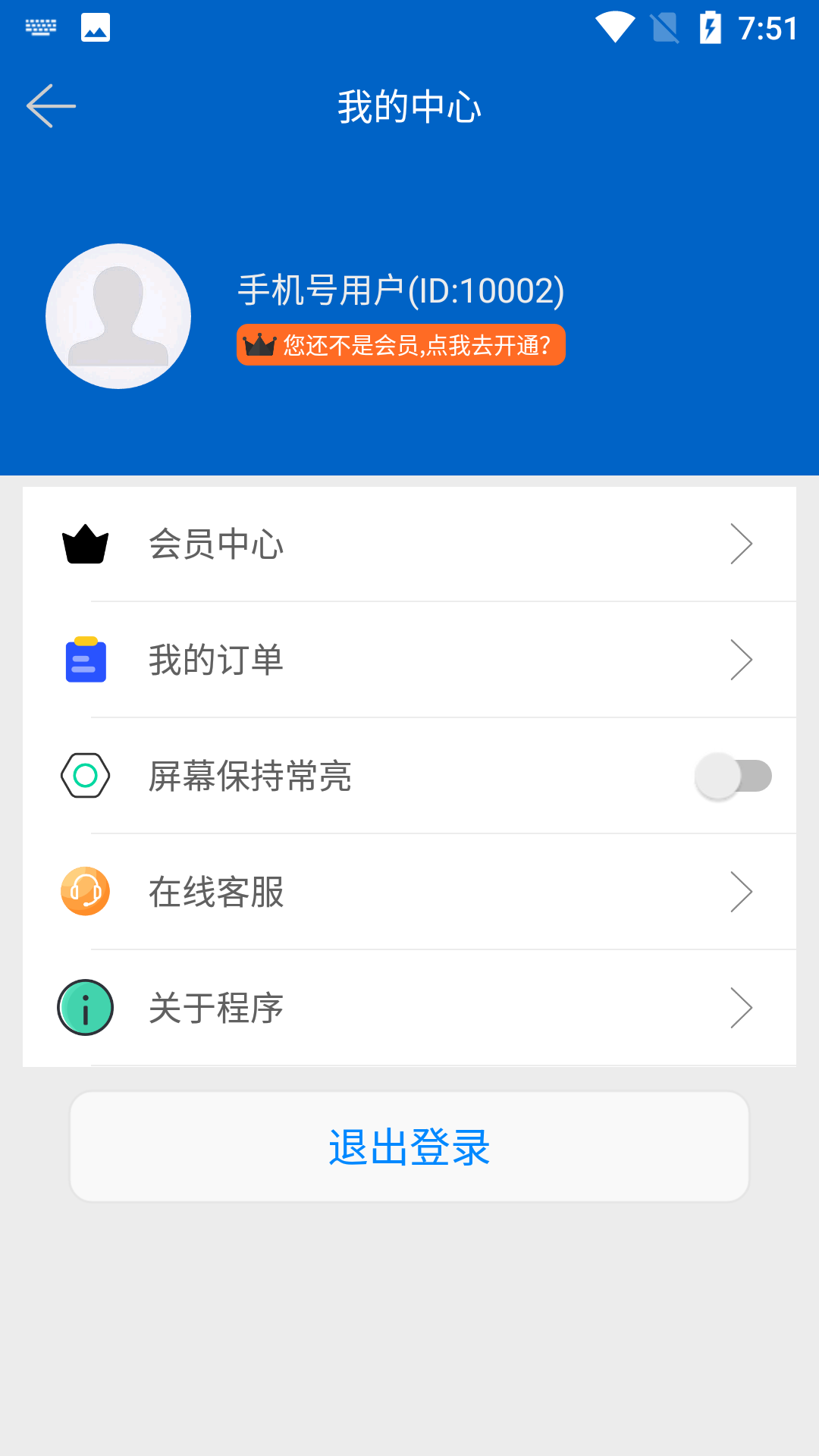This screenshot has width=819, height=1456.
Task: Tap the crown icon in the membership banner
Action: tap(260, 346)
